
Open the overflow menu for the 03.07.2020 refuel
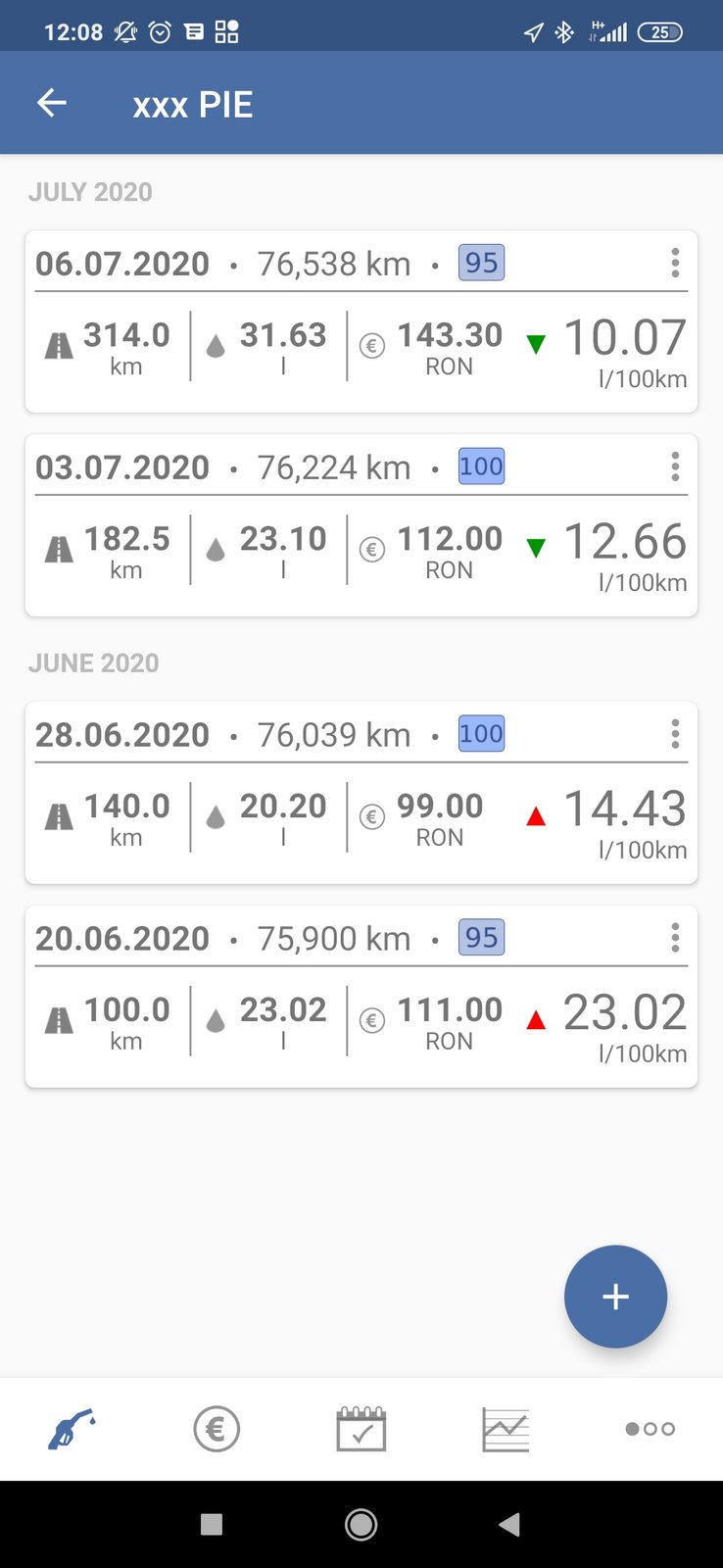[675, 466]
